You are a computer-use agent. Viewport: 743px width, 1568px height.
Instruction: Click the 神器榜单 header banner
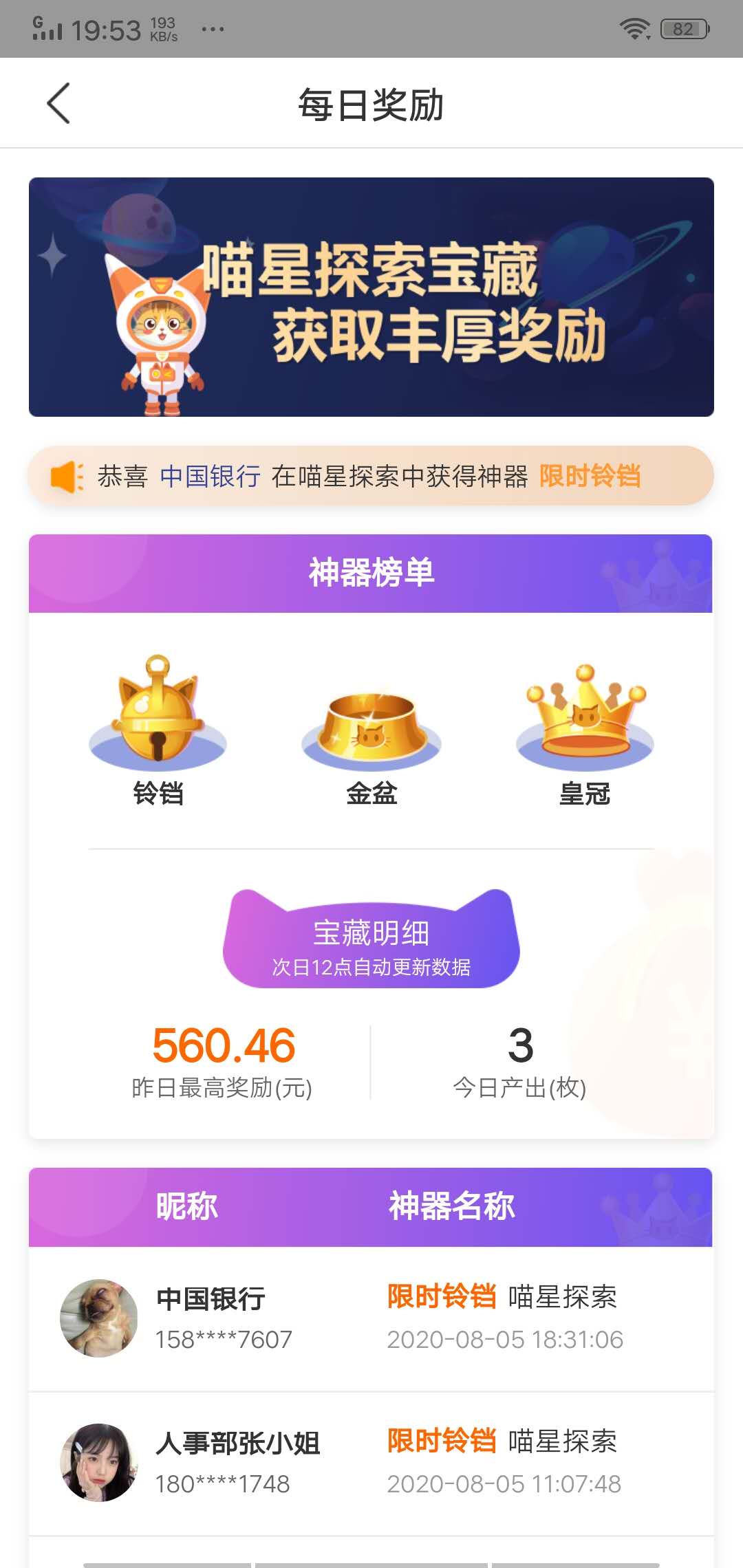tap(371, 574)
